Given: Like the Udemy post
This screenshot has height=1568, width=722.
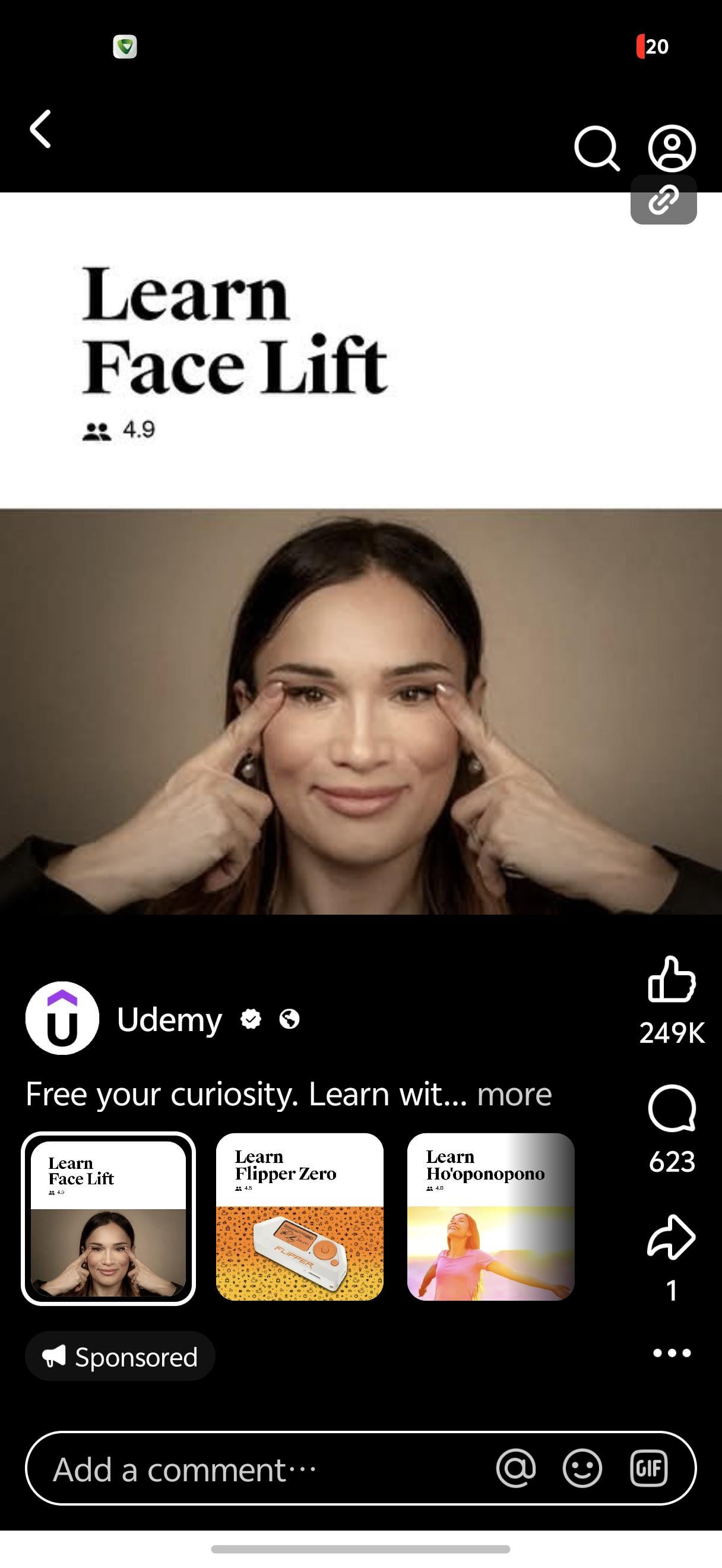Looking at the screenshot, I should 672,979.
